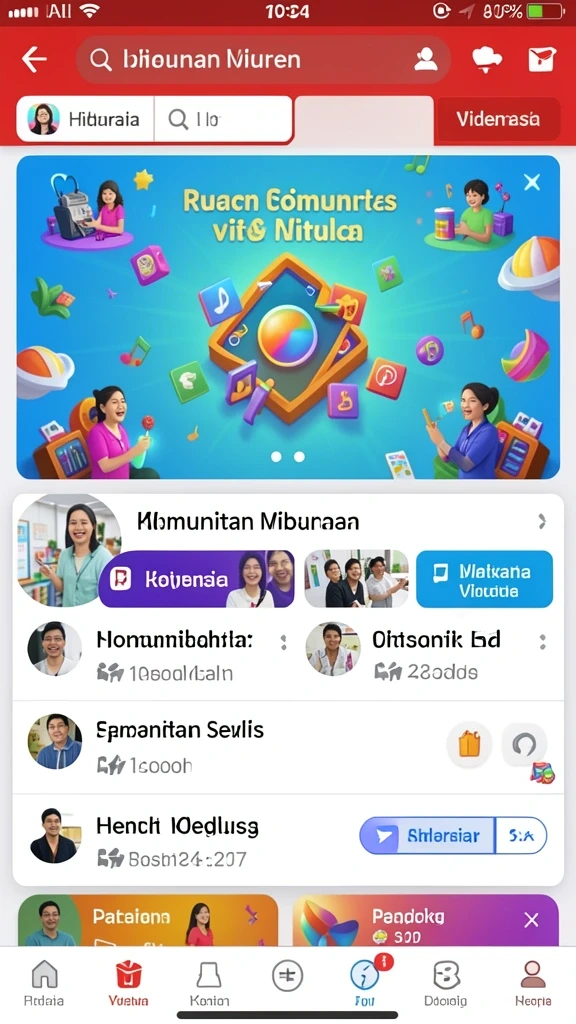Tap the plus button in the bottom bar
The width and height of the screenshot is (576, 1024).
pos(287,976)
